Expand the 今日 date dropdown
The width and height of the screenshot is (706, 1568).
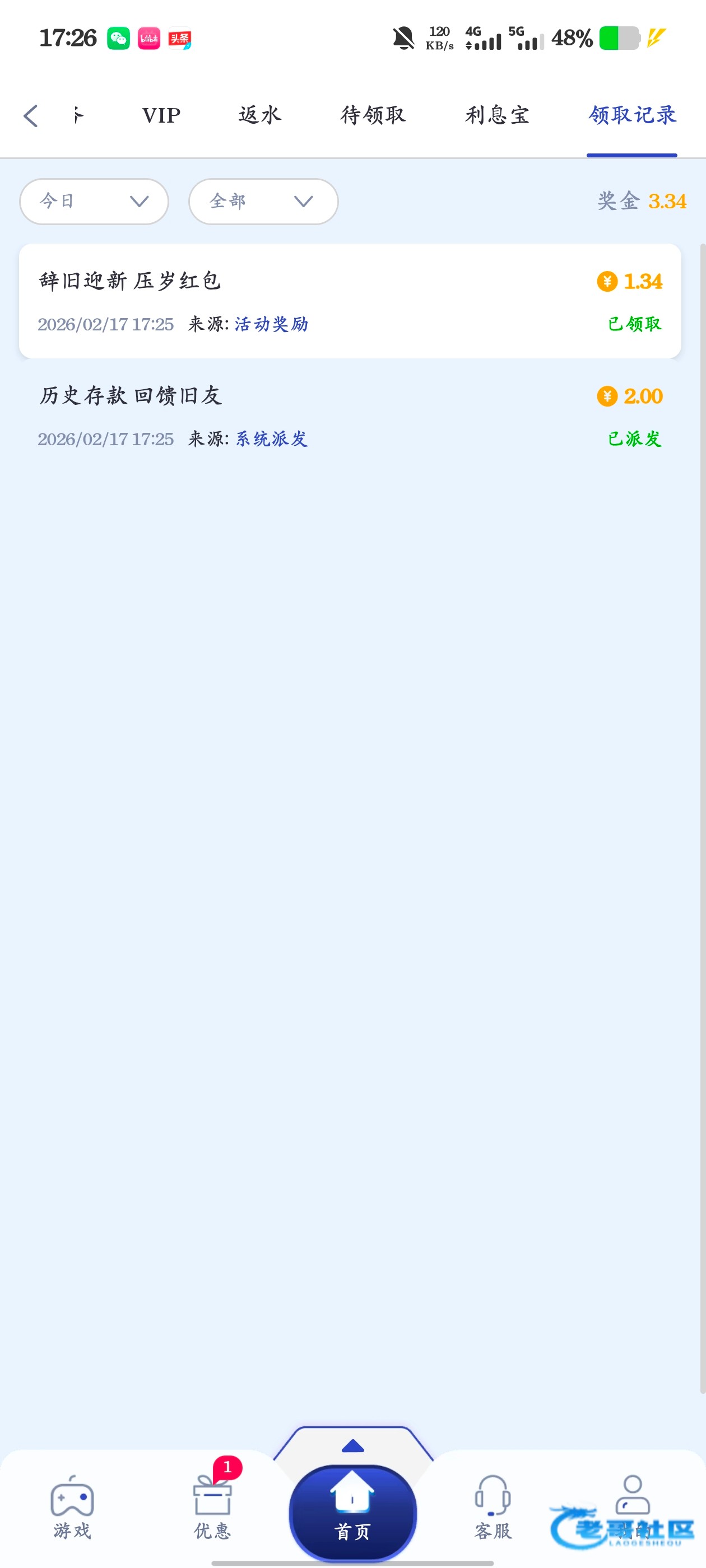tap(94, 202)
